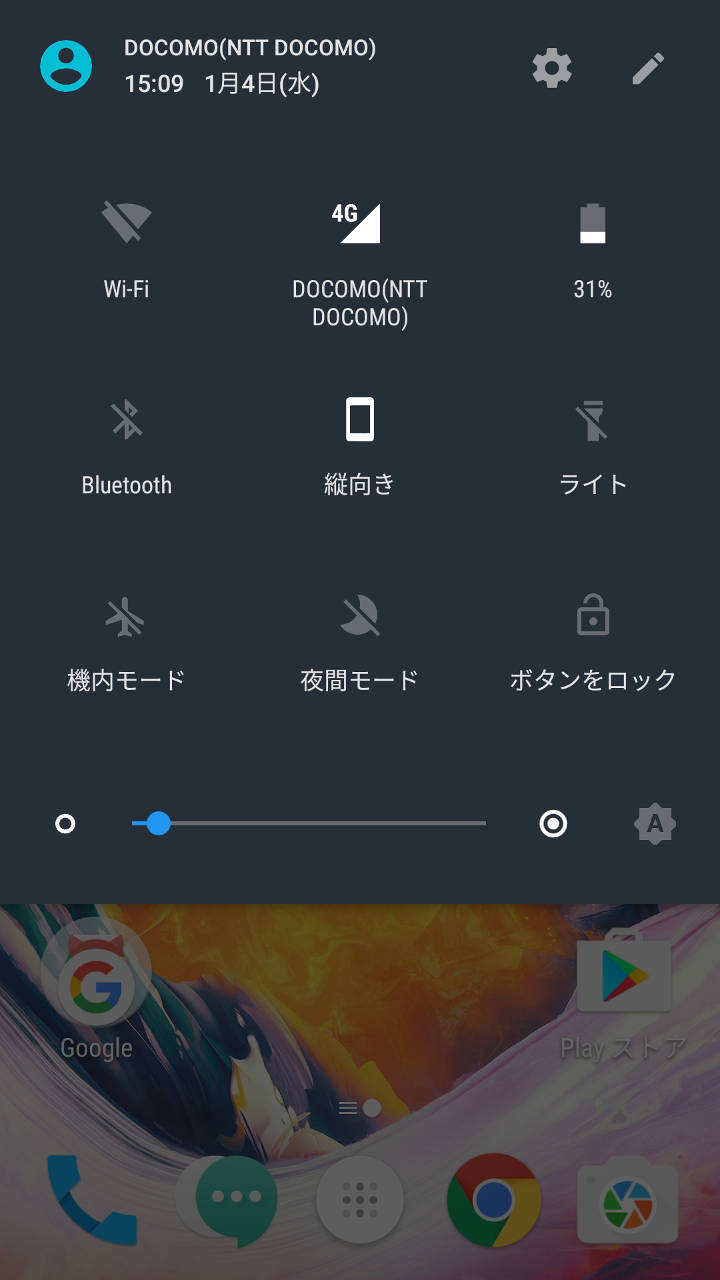Toggle the ボタンをロック tile
This screenshot has height=1280, width=720.
tap(592, 617)
